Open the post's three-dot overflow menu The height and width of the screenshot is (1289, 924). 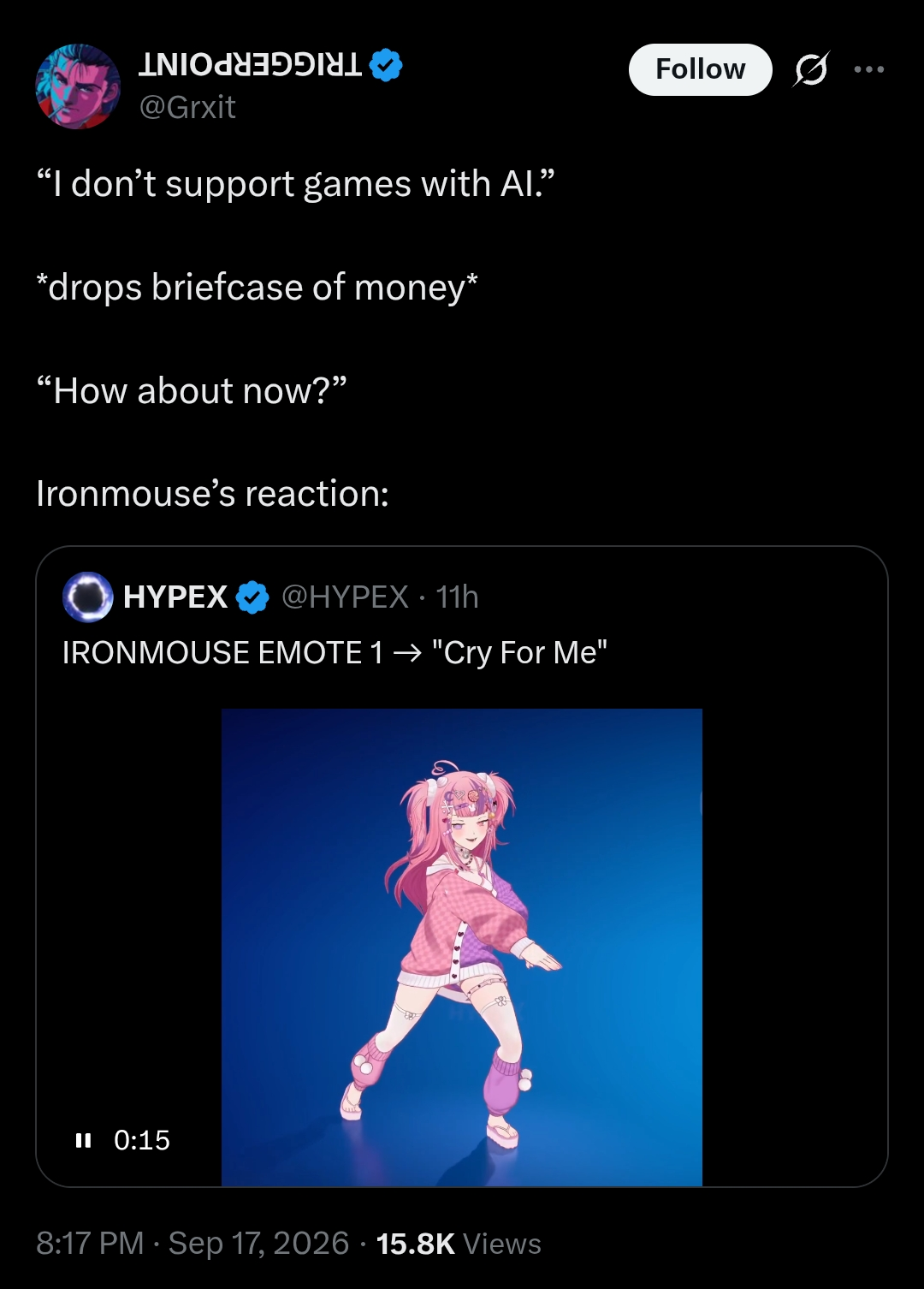(x=869, y=69)
